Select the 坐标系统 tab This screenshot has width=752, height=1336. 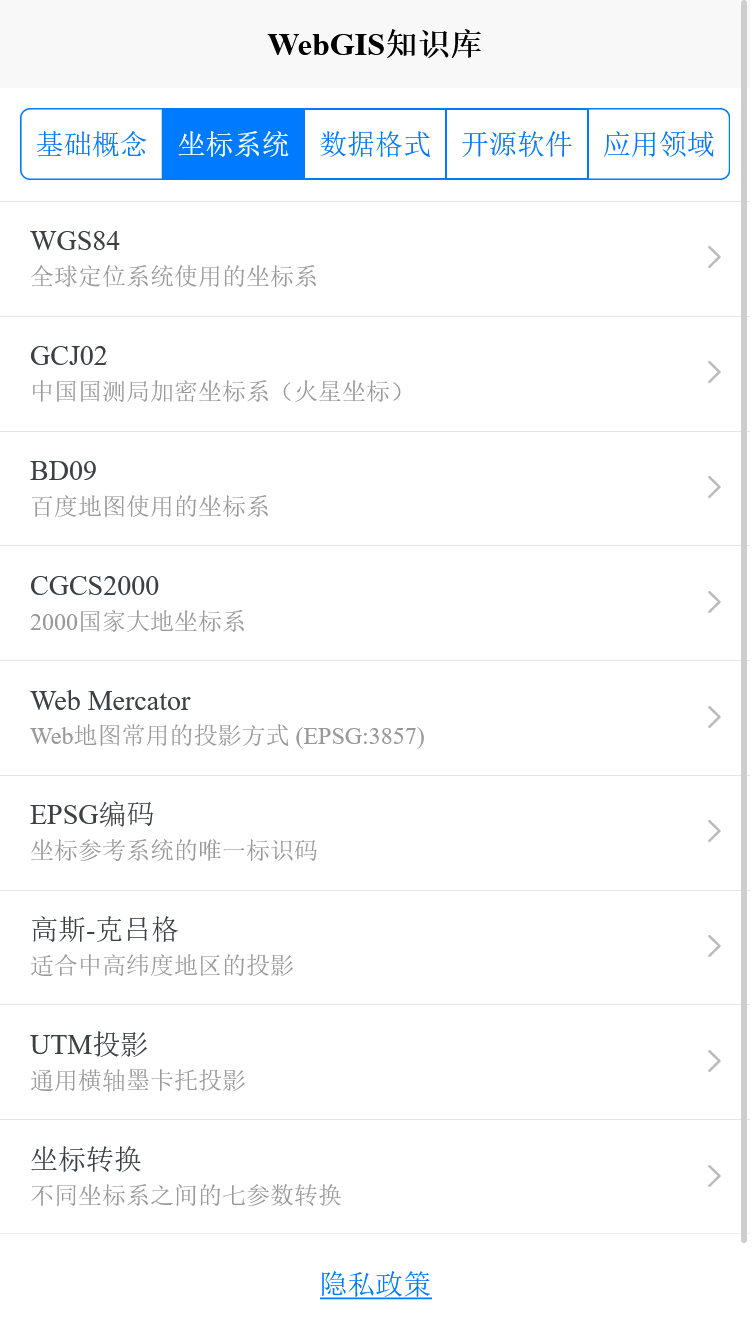233,143
